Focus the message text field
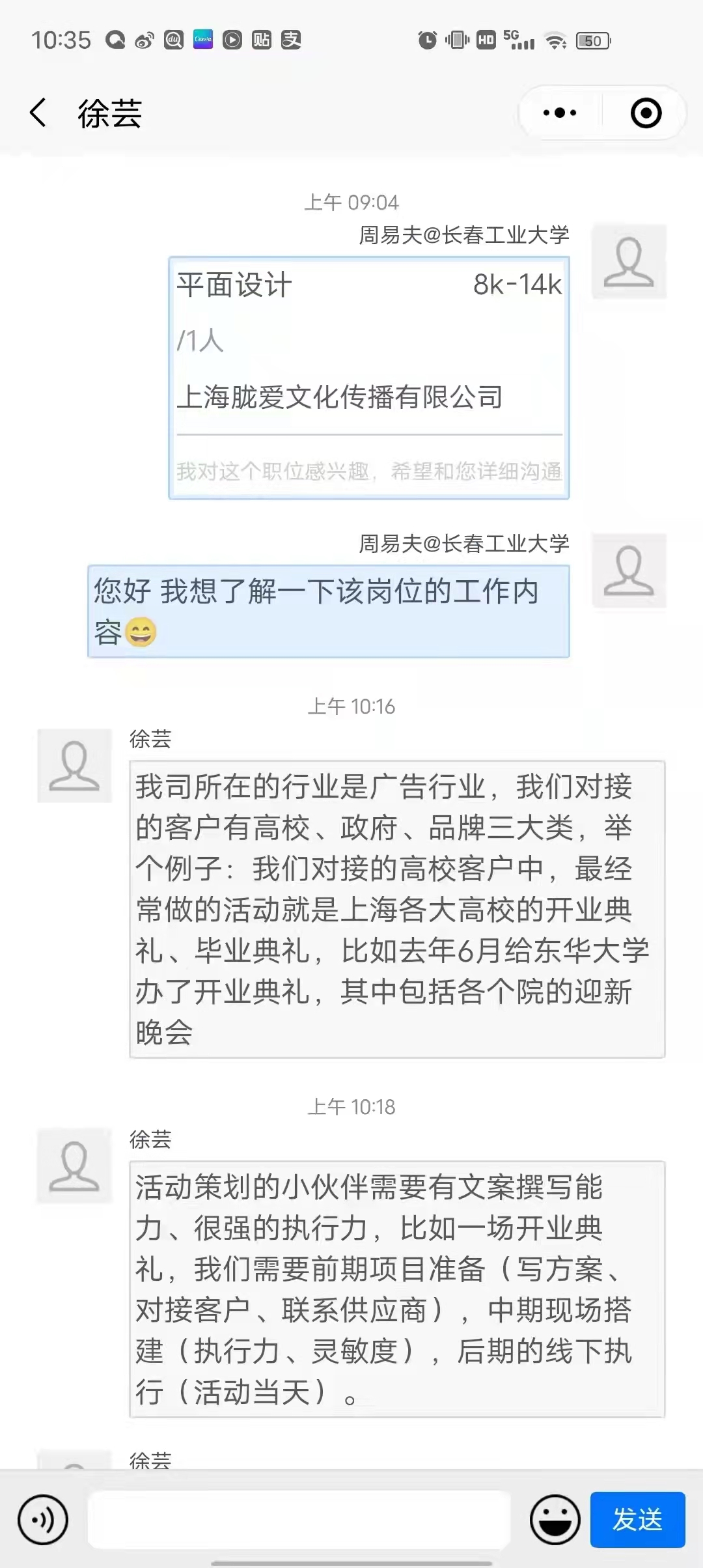703x1568 pixels. pyautogui.click(x=299, y=1520)
